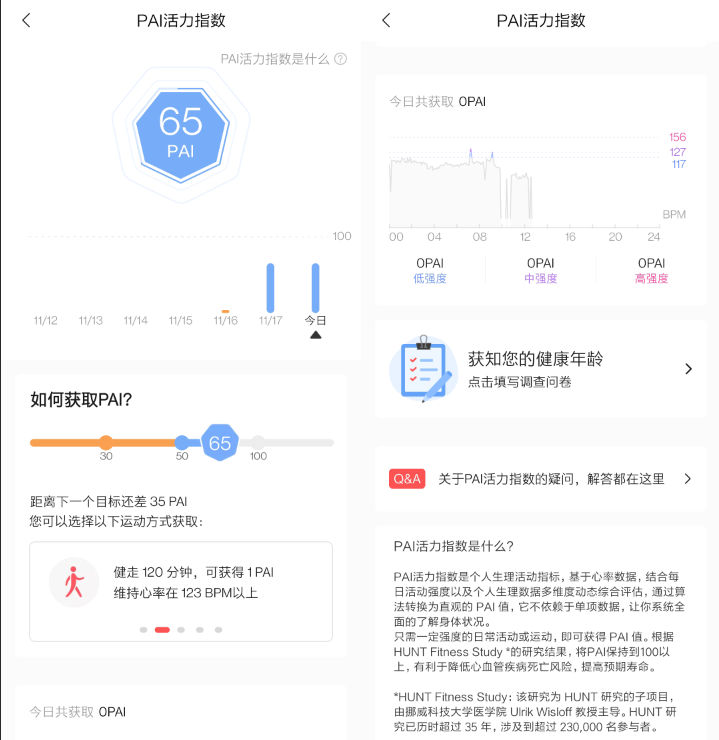Open the PAI活力指数是什么 question mark help link
Image resolution: width=719 pixels, height=740 pixels.
pyautogui.click(x=340, y=59)
